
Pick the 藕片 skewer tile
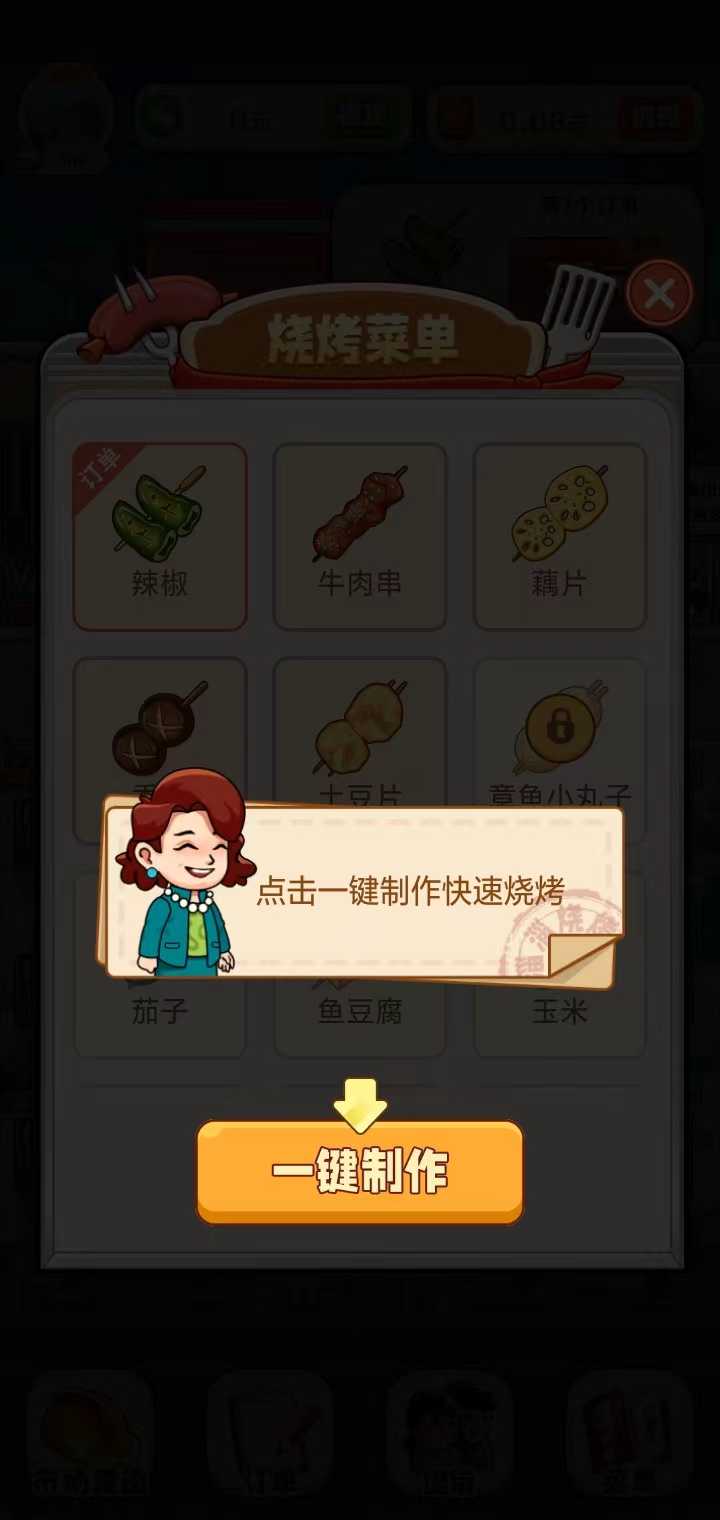point(560,536)
